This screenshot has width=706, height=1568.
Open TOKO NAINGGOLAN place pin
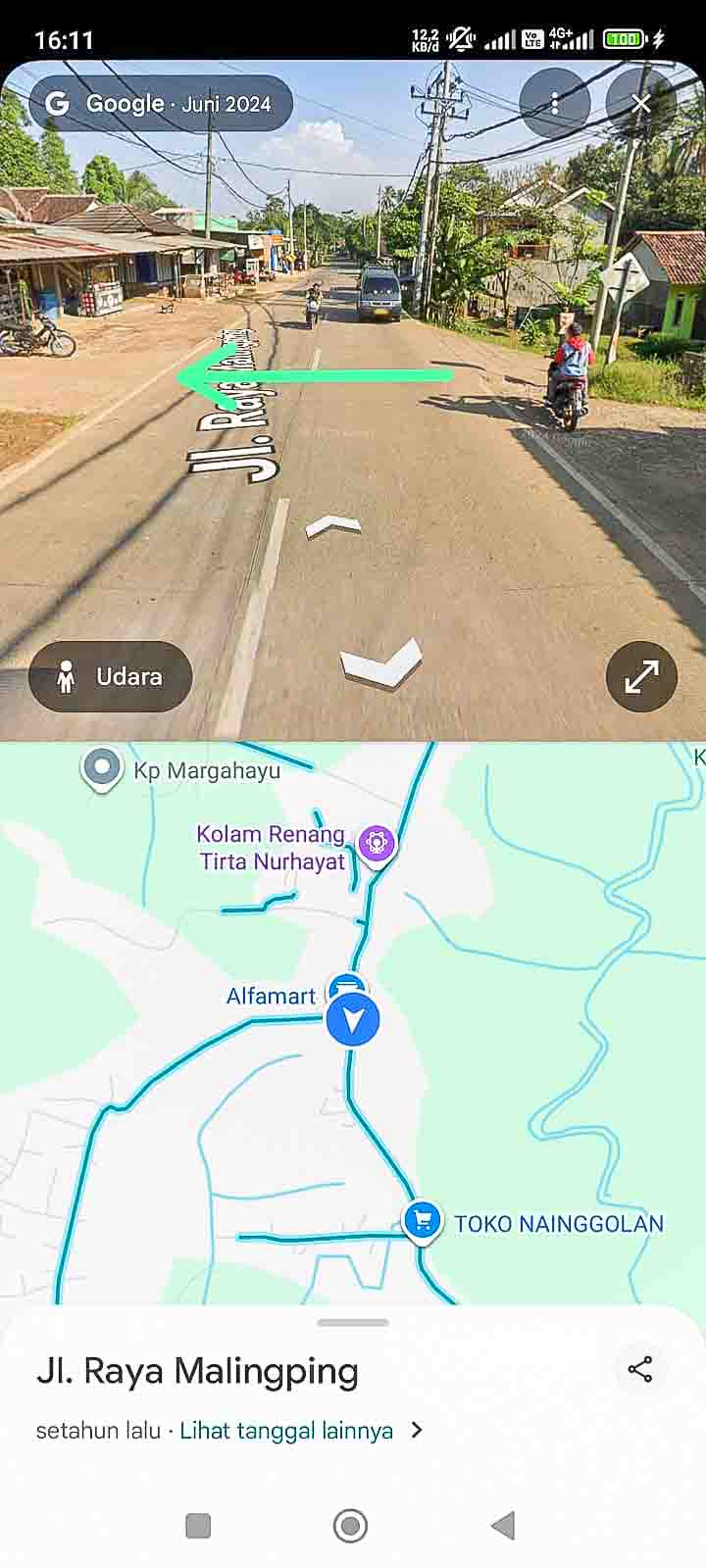pyautogui.click(x=423, y=1221)
